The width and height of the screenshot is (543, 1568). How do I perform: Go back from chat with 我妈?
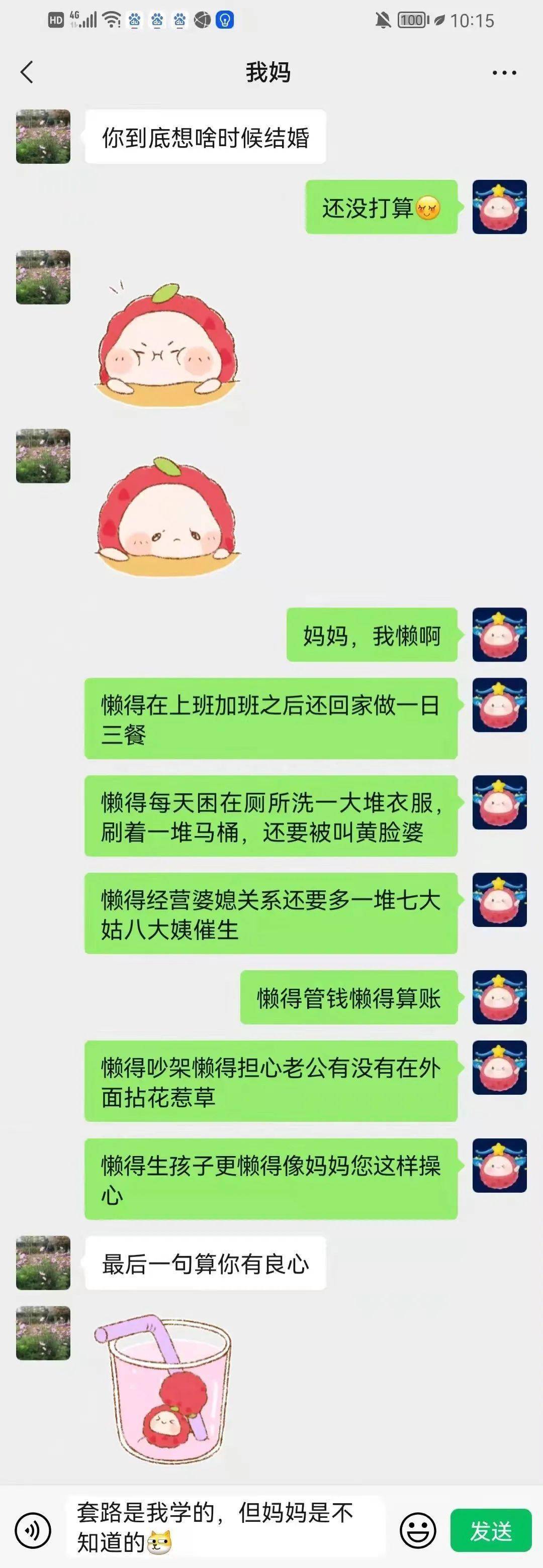27,72
